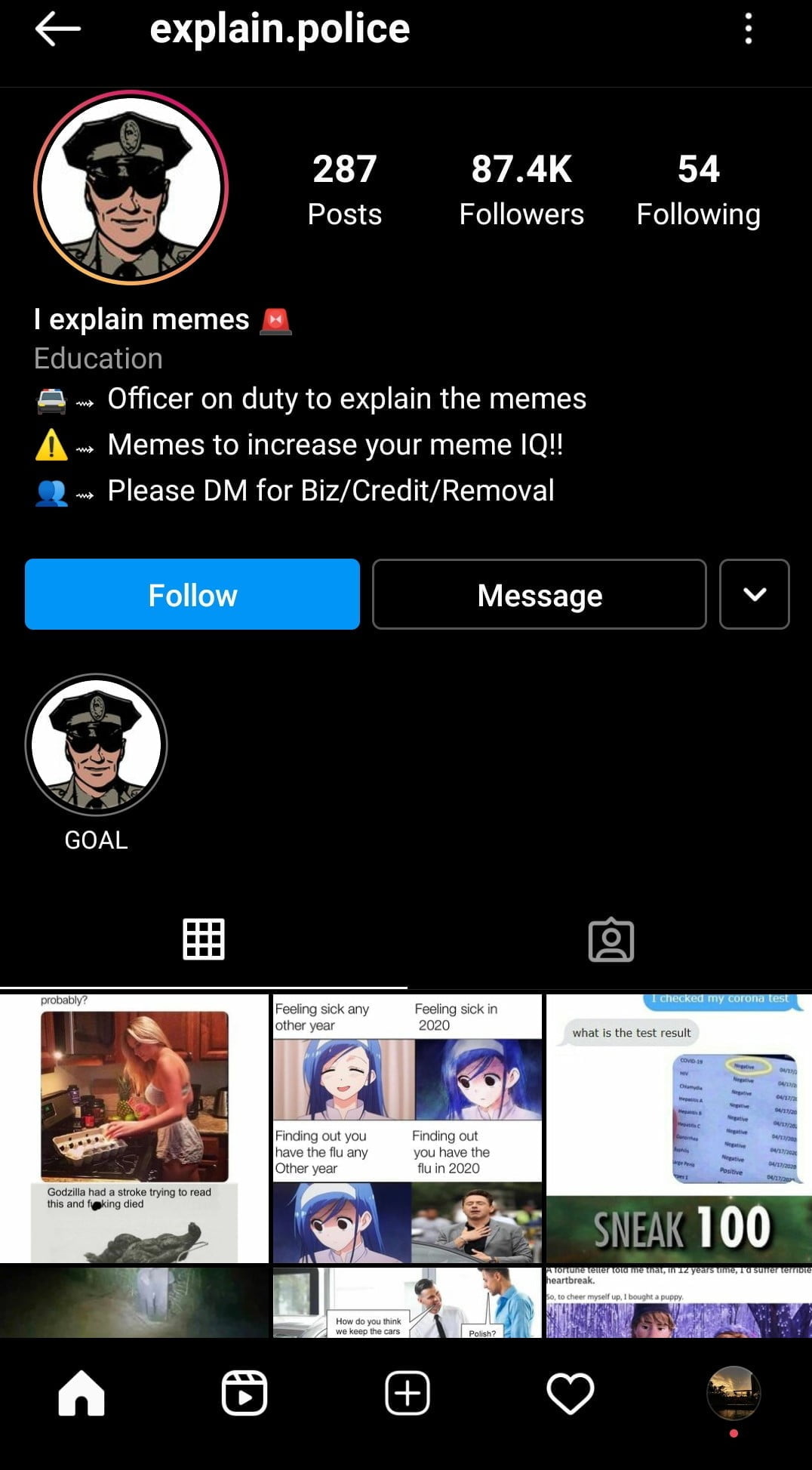812x1470 pixels.
Task: Go to the Home feed
Action: click(x=82, y=1393)
